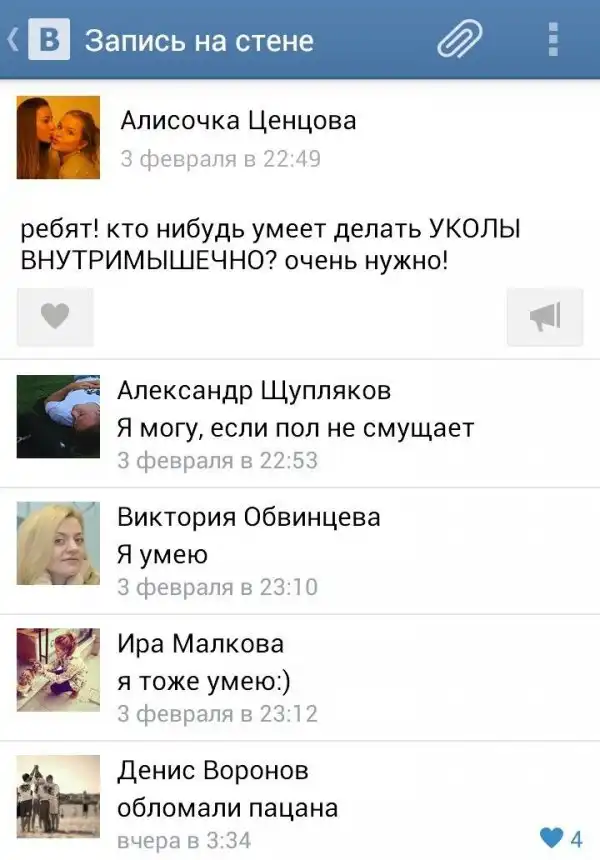600x860 pixels.
Task: View Виктория Обвинцева's avatar
Action: point(58,543)
